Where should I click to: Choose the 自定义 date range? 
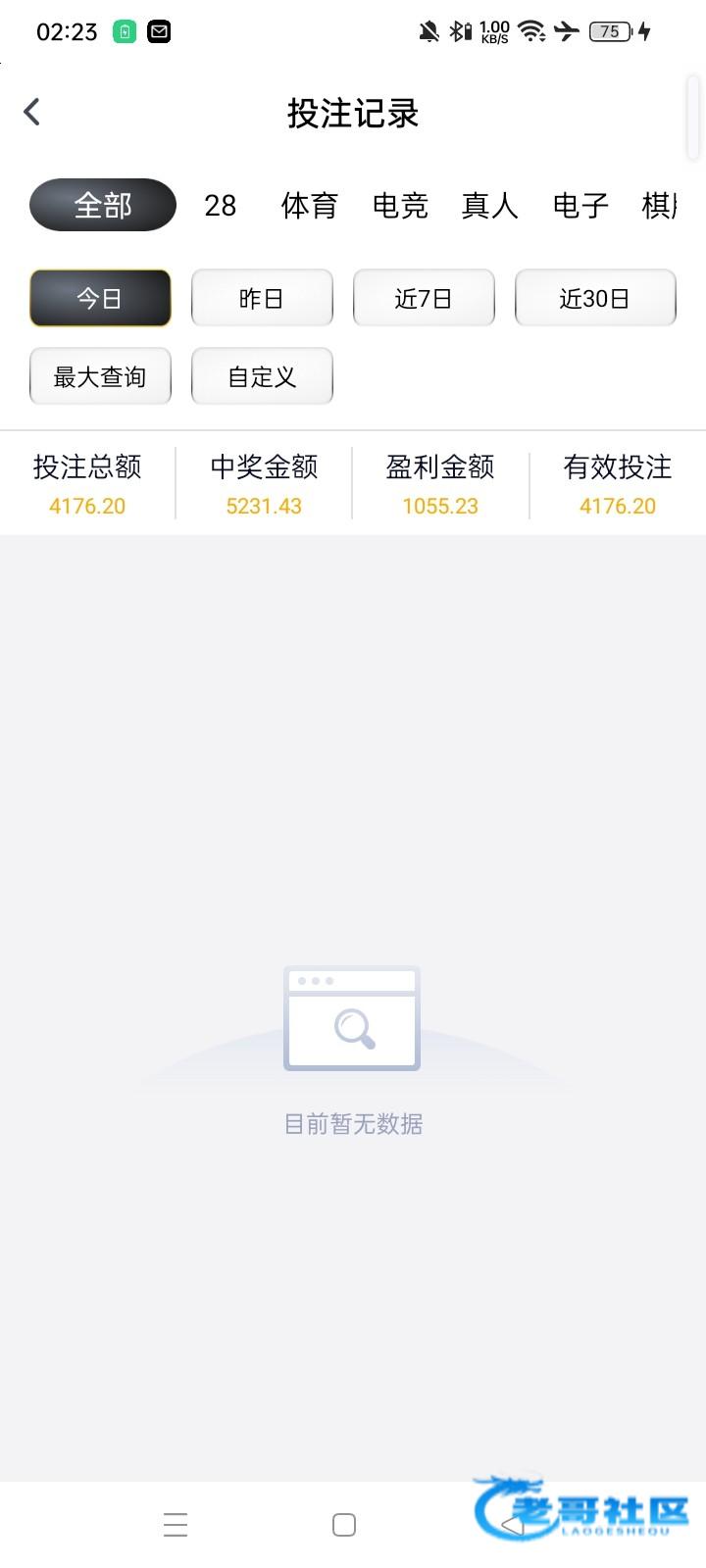[x=262, y=376]
